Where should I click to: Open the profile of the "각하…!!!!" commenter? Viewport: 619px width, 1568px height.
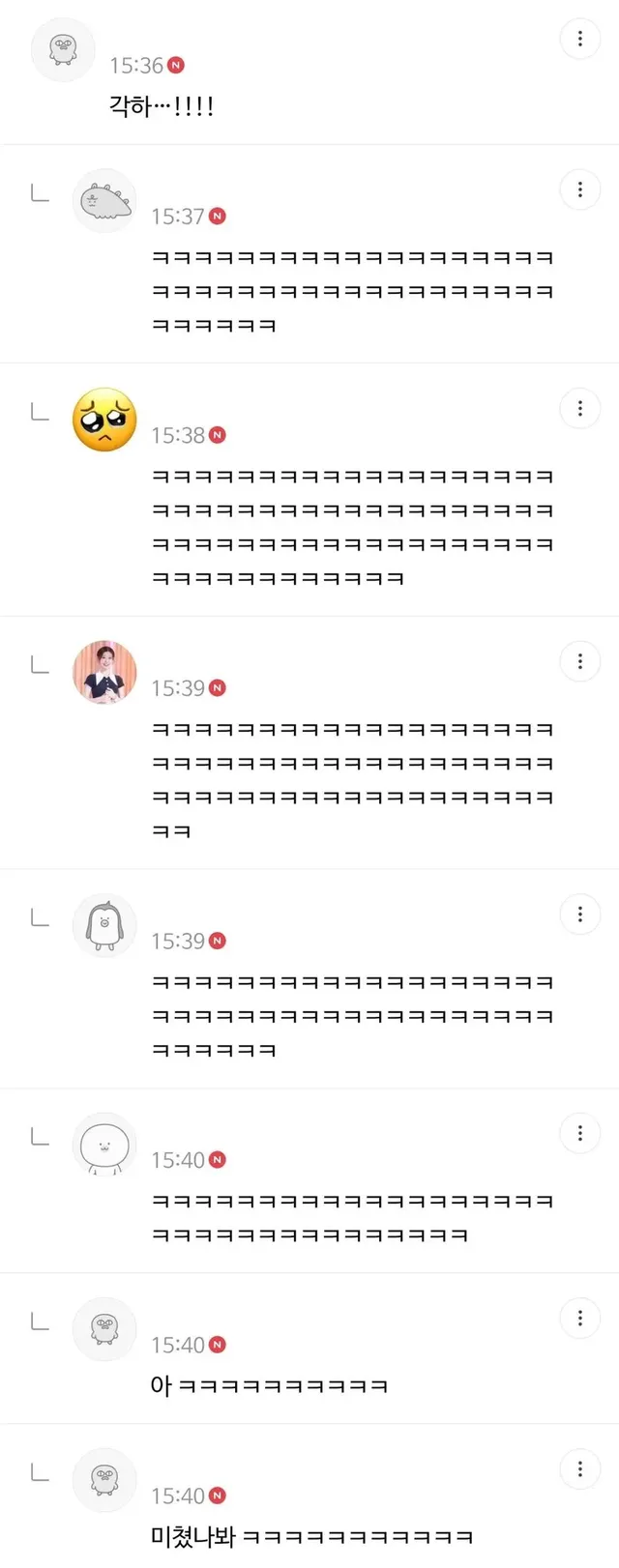tap(63, 49)
